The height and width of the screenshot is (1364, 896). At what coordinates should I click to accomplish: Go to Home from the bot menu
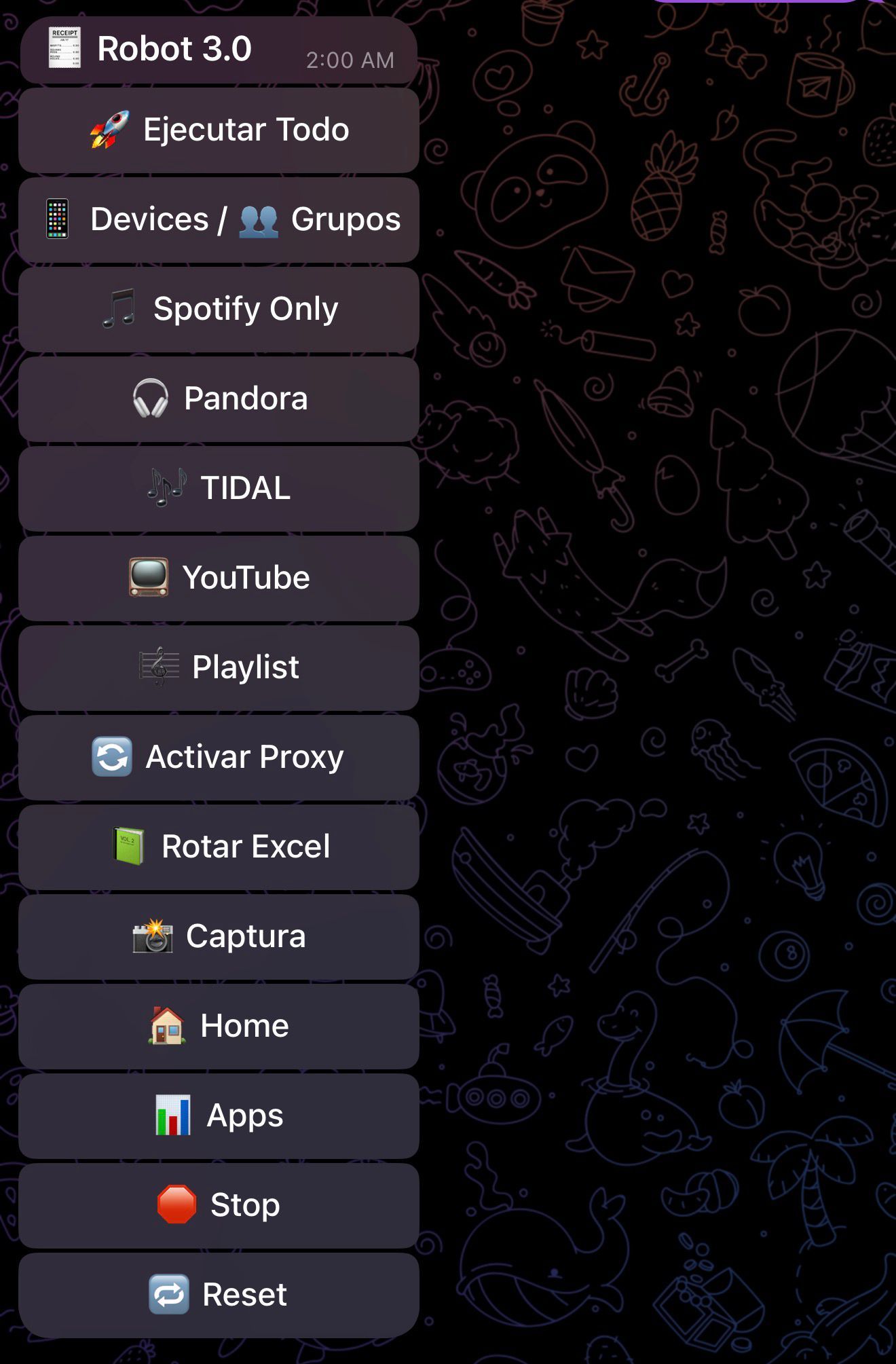tap(219, 1026)
